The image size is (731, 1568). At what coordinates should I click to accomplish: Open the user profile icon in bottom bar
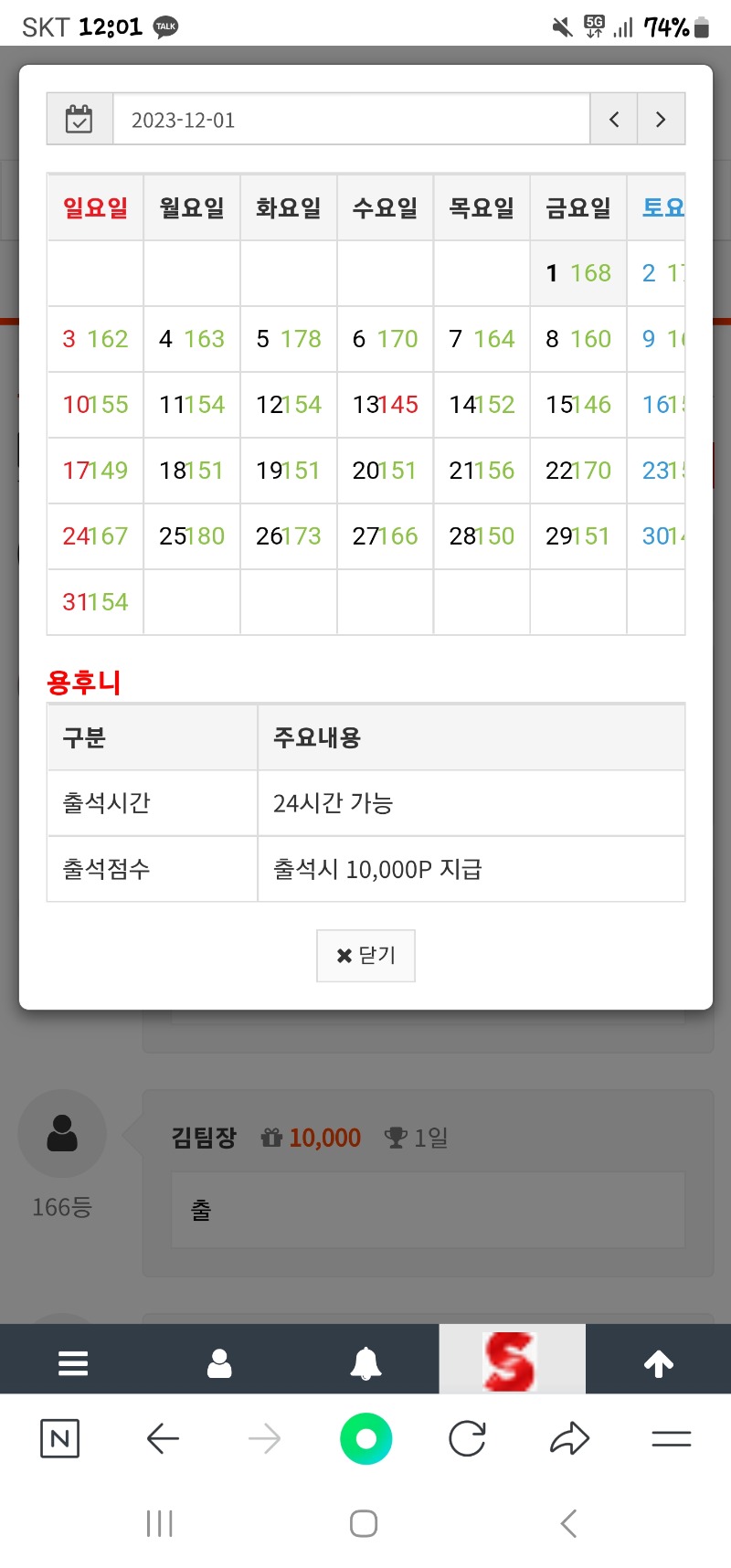[x=219, y=1363]
